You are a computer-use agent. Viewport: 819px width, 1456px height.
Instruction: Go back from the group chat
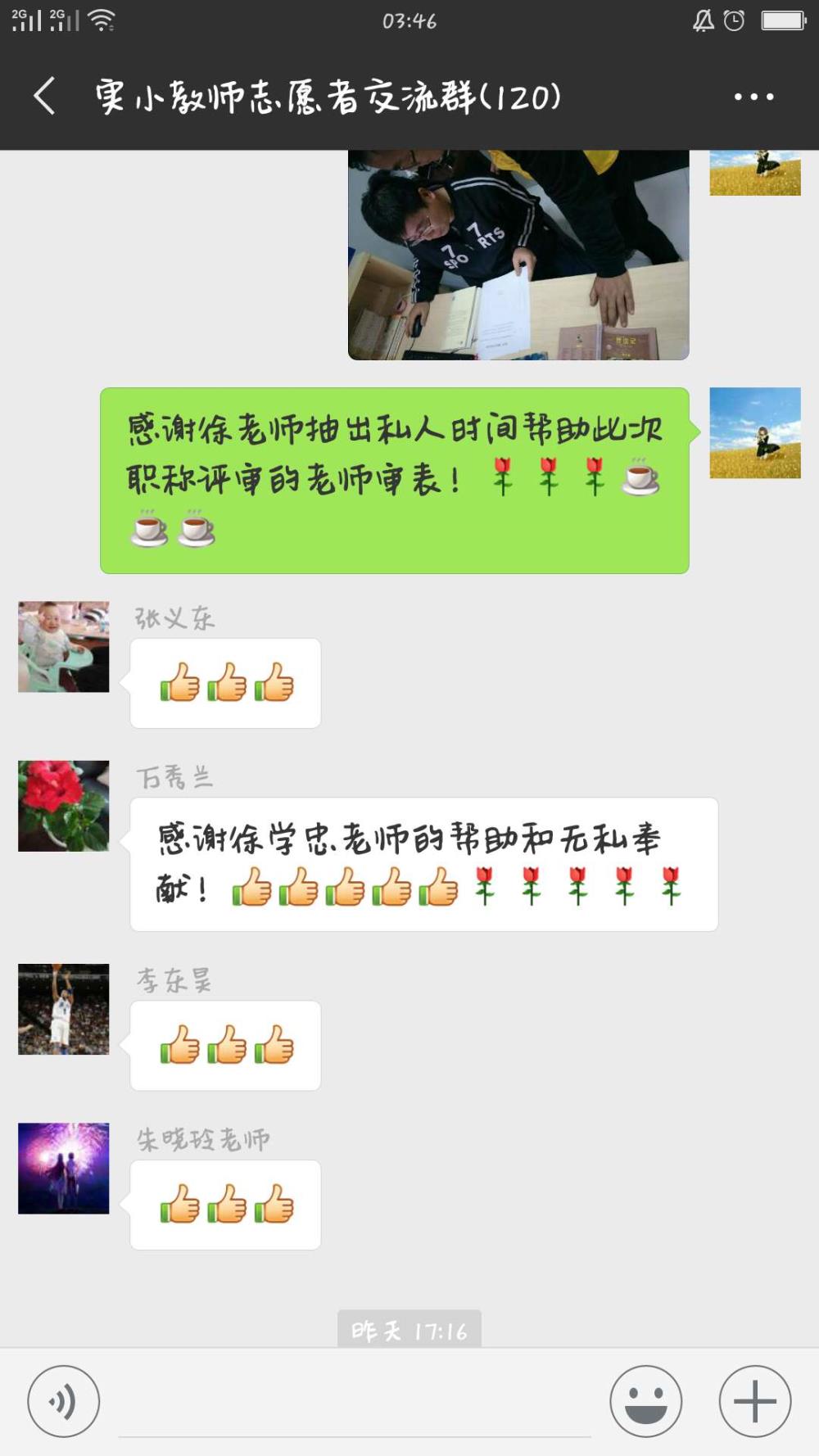click(x=45, y=97)
